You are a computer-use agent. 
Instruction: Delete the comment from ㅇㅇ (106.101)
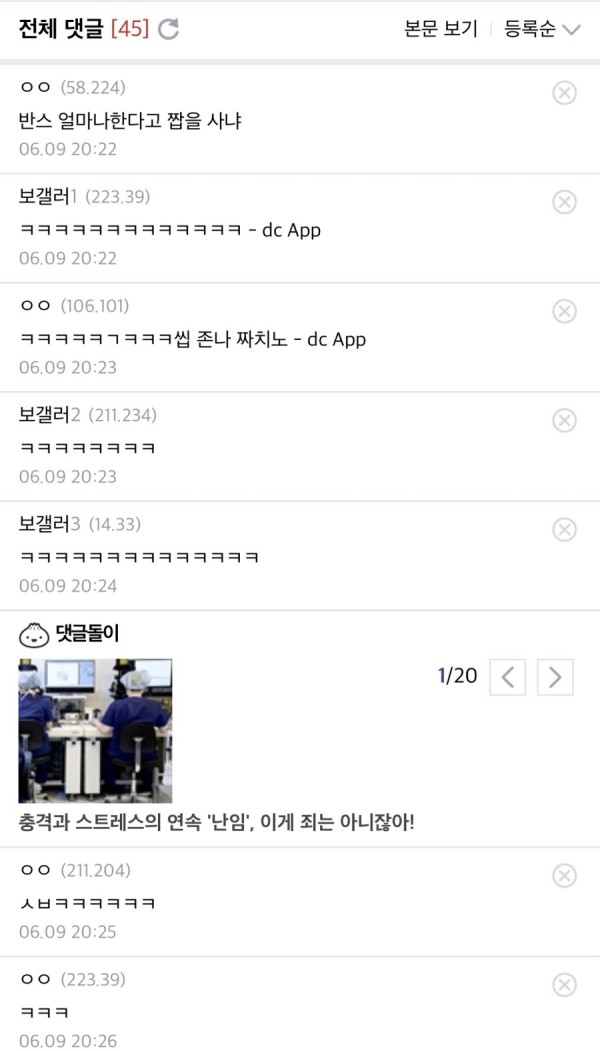click(x=564, y=311)
